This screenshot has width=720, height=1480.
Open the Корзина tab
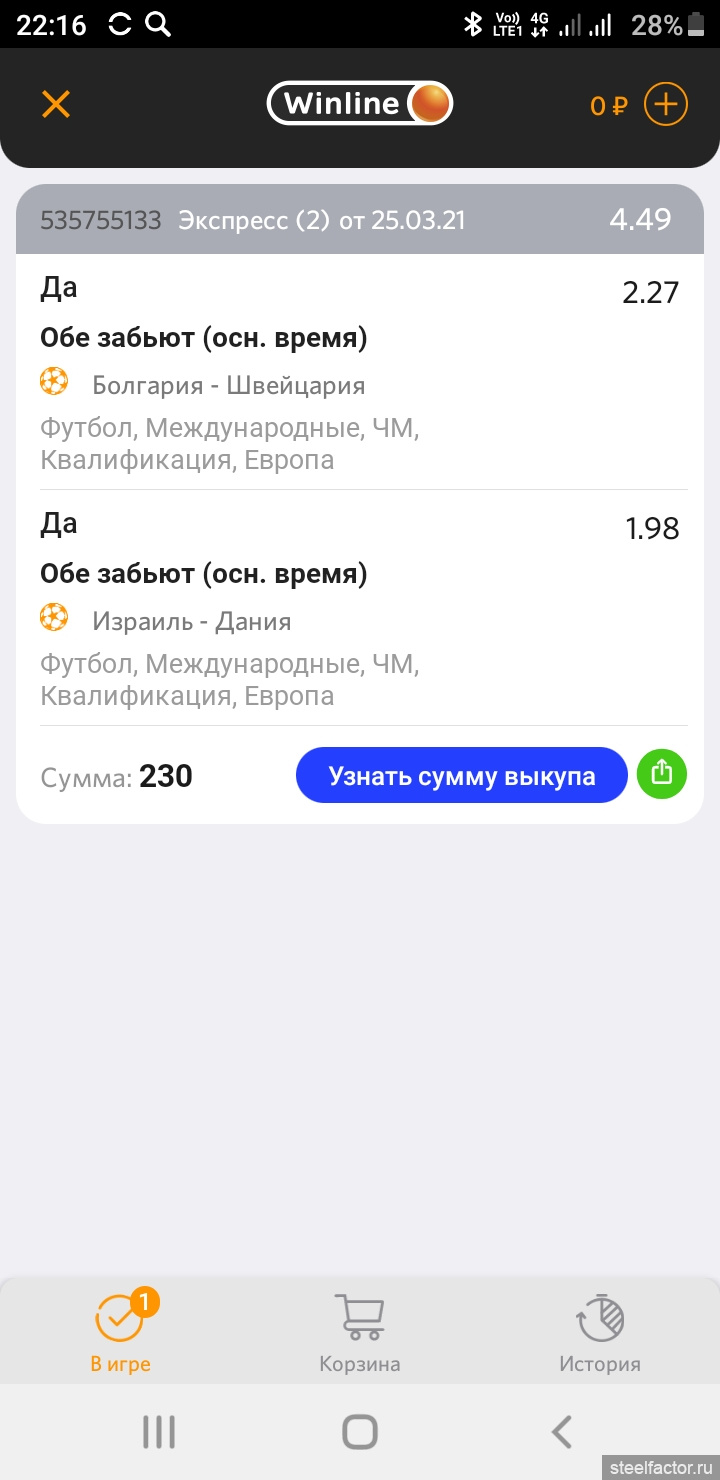point(360,1332)
